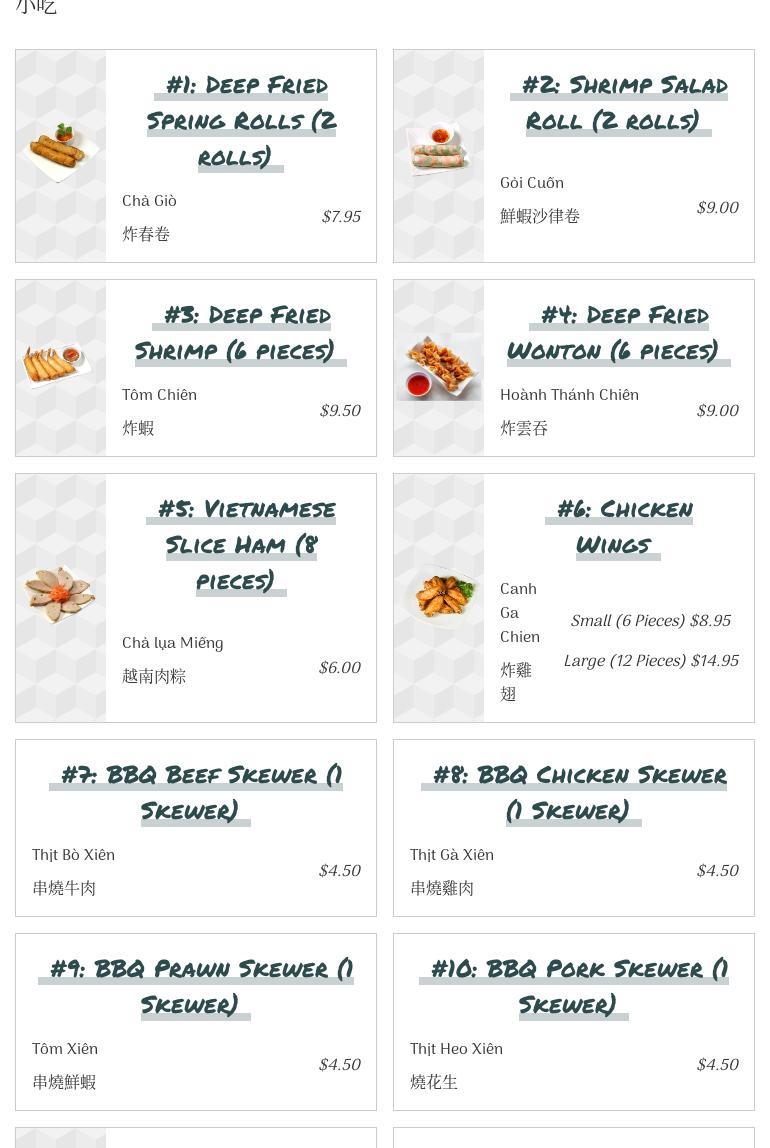Open the Deep Fried Spring Rolls item
770x1148 pixels.
[x=241, y=120]
